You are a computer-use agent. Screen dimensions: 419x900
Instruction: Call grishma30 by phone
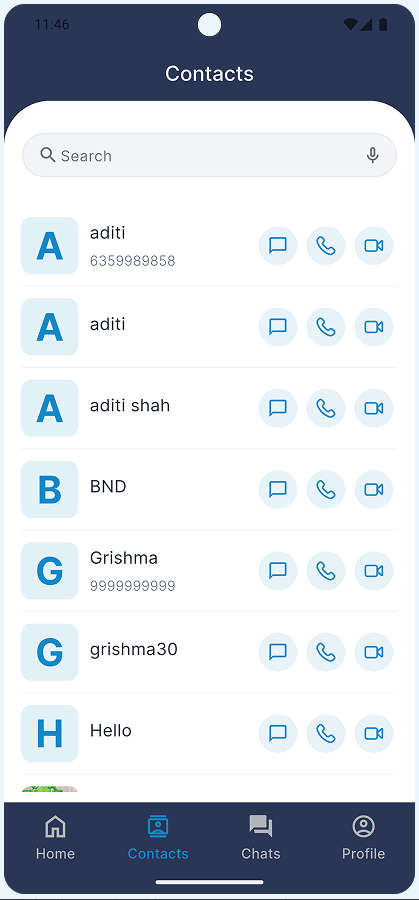tap(325, 652)
